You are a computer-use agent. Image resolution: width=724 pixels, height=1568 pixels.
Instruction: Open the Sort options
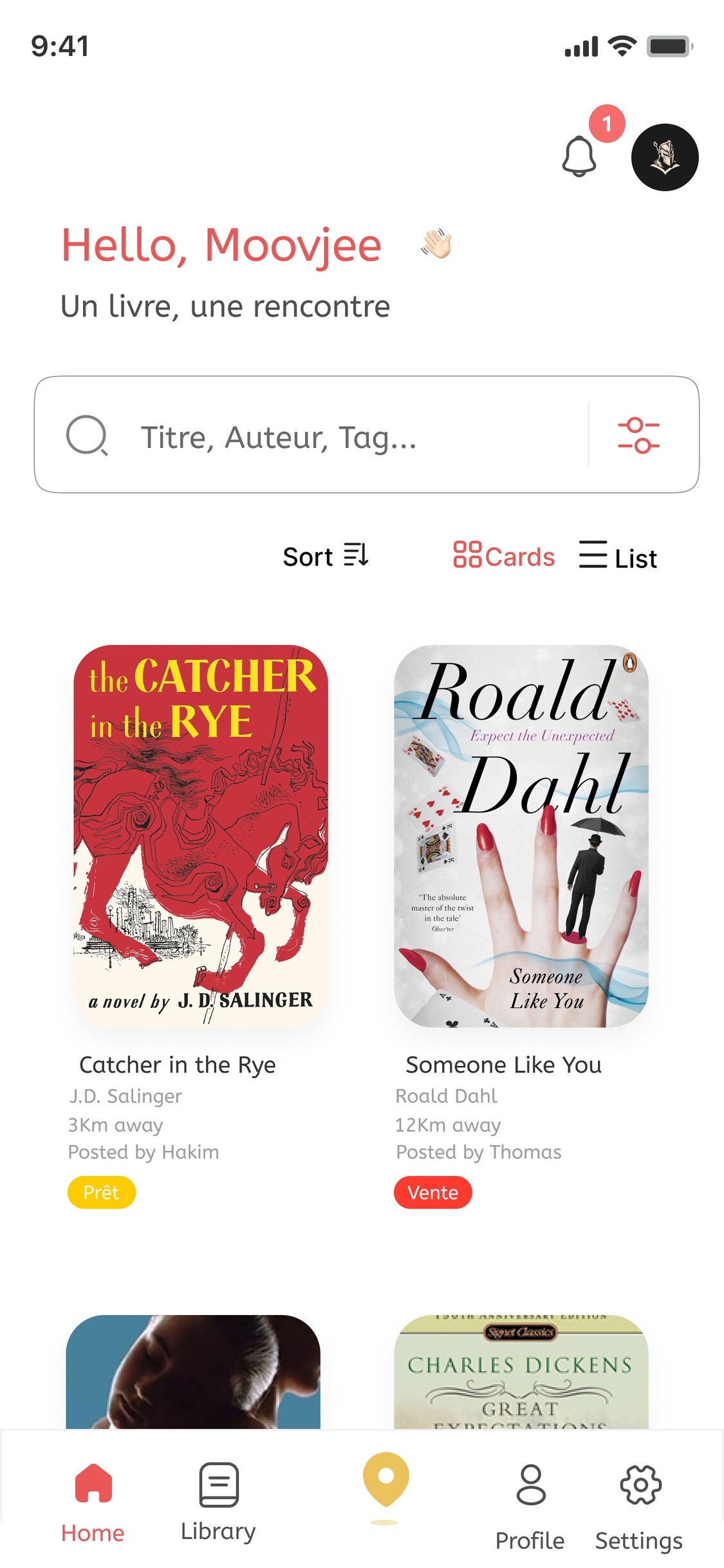[325, 556]
